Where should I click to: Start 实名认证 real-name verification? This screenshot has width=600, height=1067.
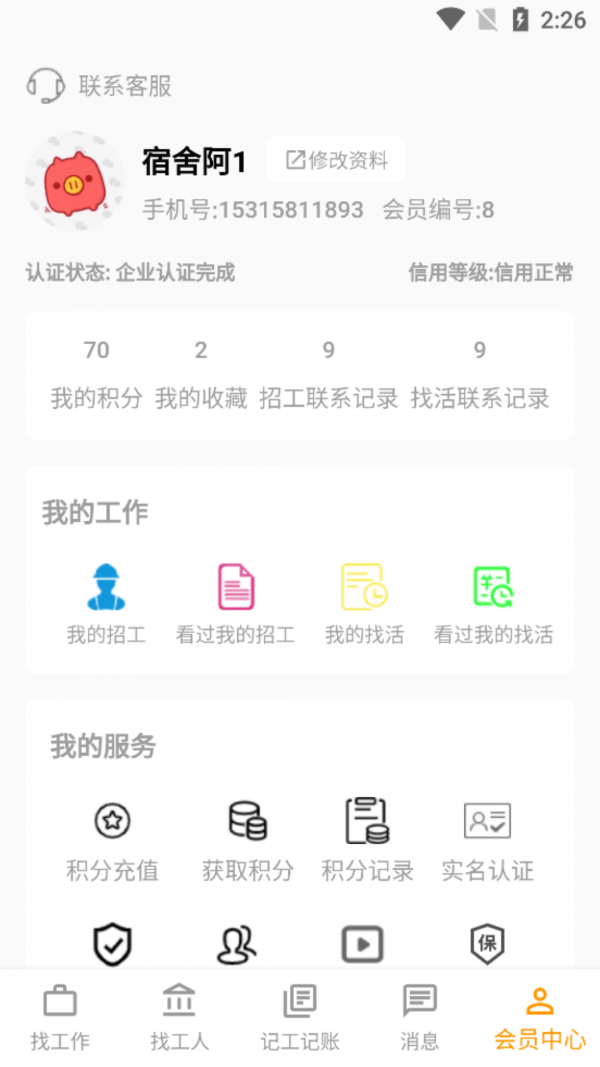(488, 840)
